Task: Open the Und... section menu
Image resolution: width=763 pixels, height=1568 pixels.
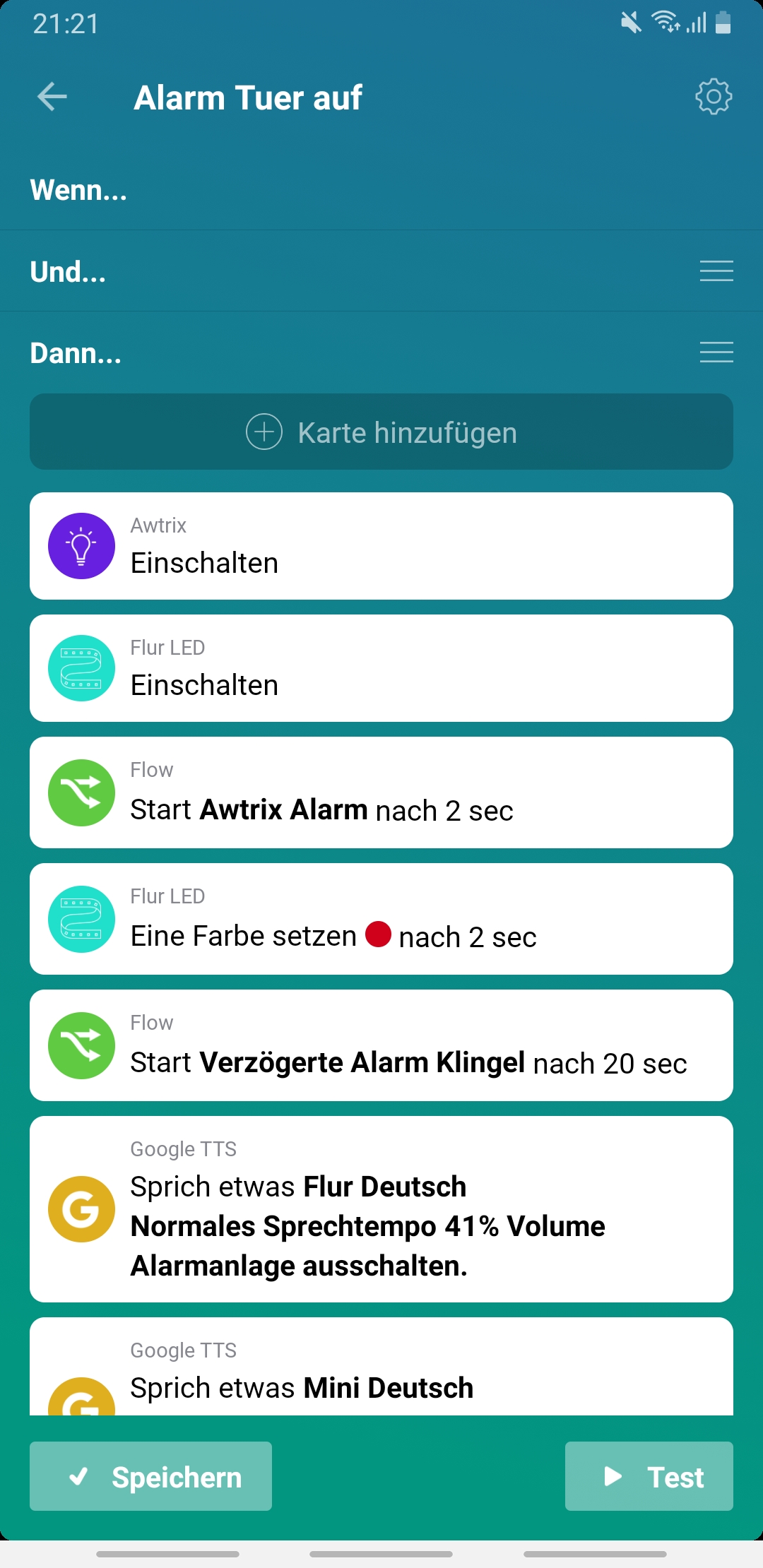Action: point(716,271)
